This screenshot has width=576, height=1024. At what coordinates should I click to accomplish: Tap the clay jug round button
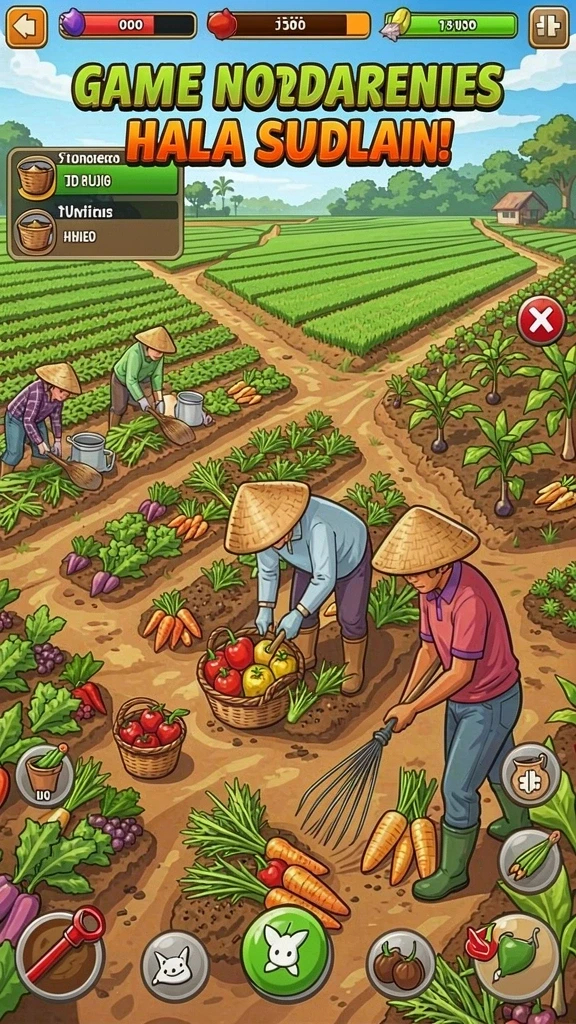point(530,775)
